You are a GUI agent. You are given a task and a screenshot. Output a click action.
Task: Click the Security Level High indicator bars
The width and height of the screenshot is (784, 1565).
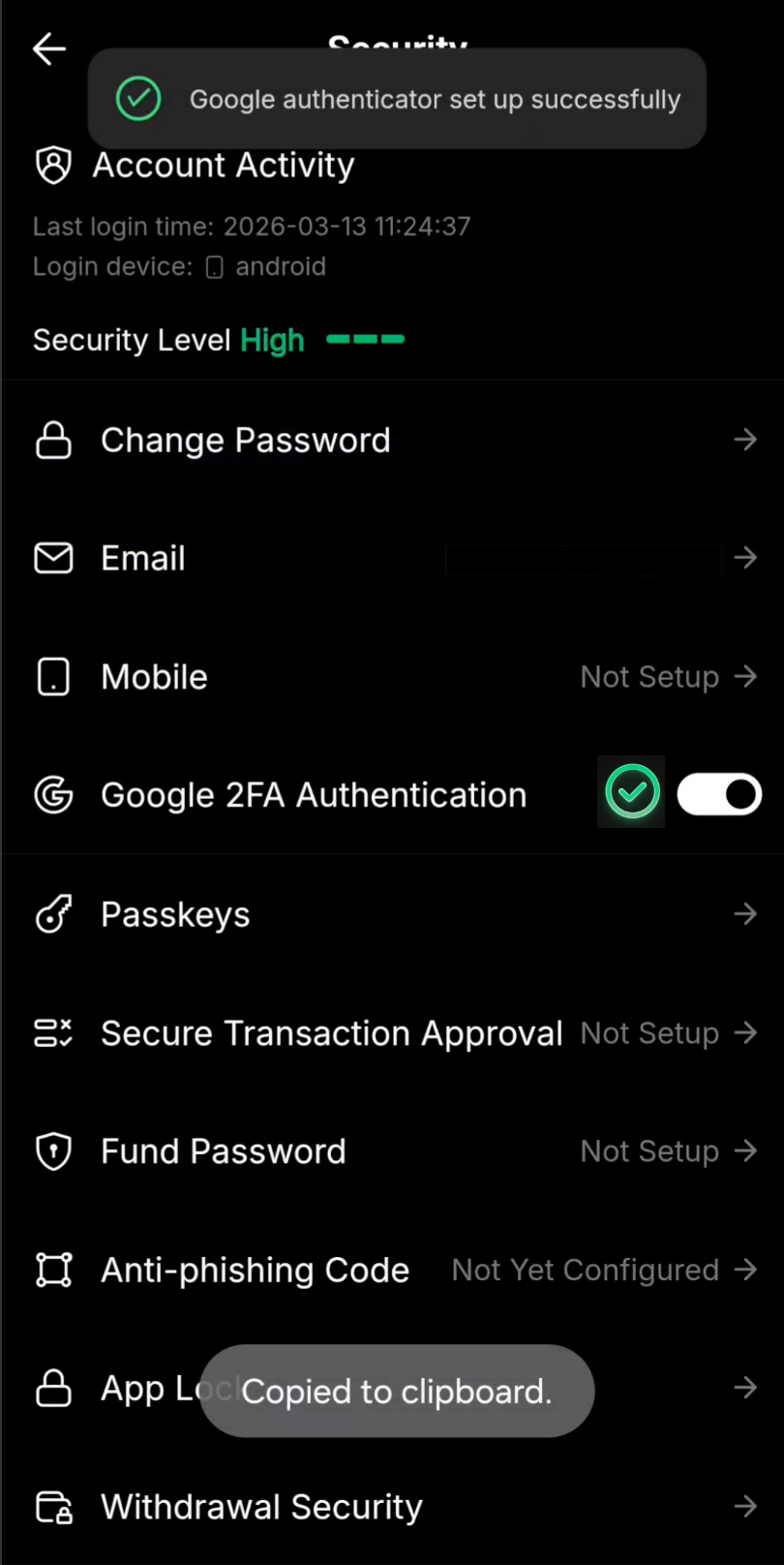tap(365, 340)
